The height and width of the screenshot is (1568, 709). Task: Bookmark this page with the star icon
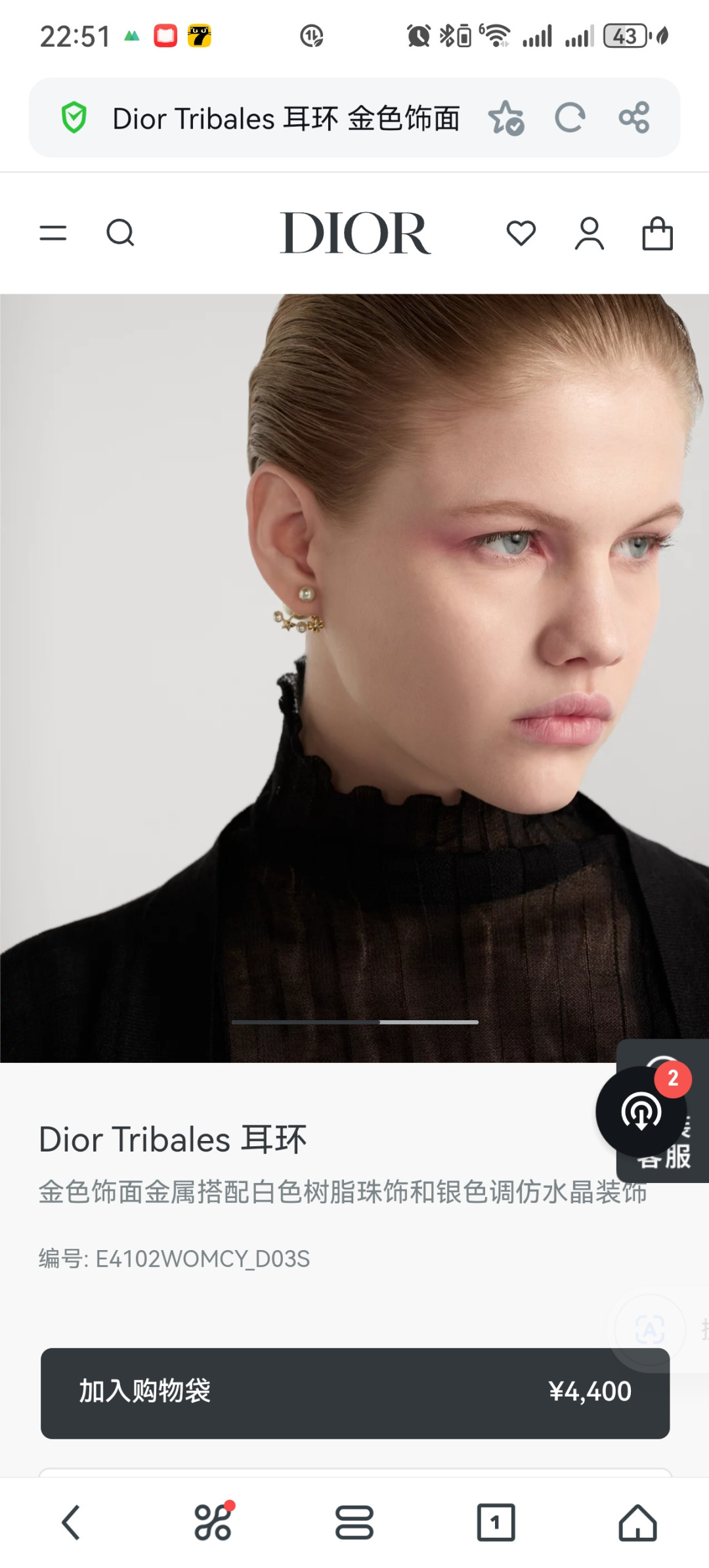coord(506,118)
